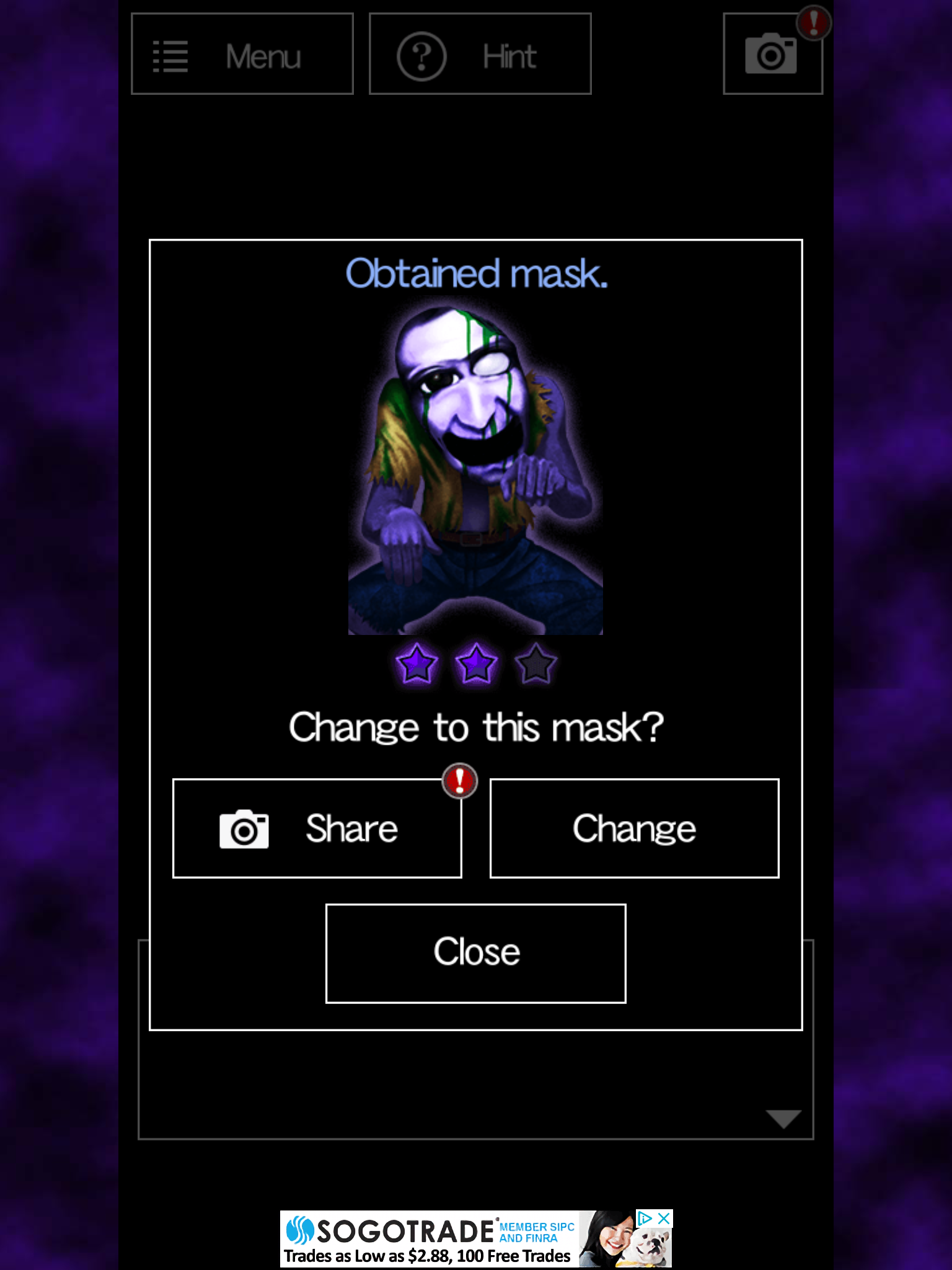The height and width of the screenshot is (1270, 952).
Task: Open the Menu button
Action: click(x=242, y=55)
